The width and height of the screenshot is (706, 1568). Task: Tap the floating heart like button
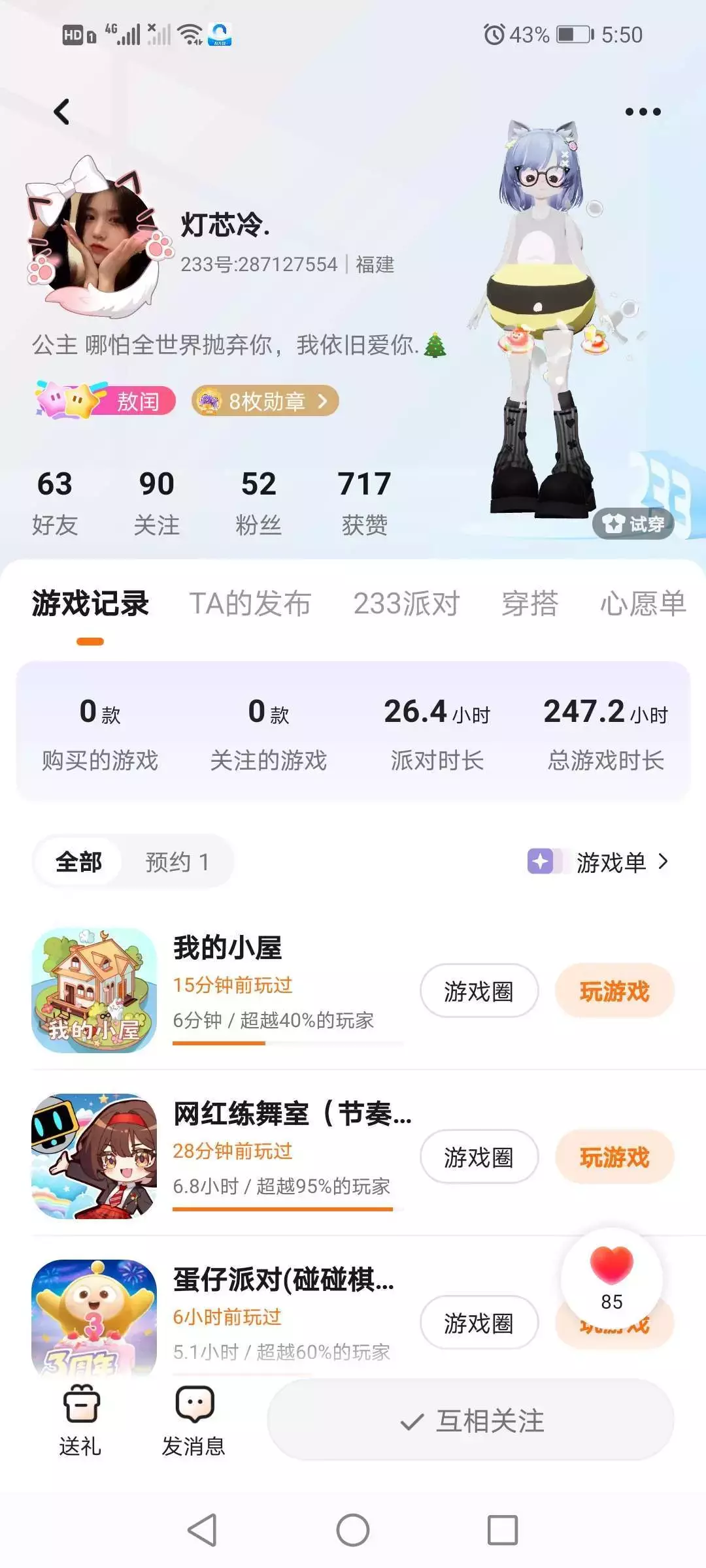(612, 1279)
